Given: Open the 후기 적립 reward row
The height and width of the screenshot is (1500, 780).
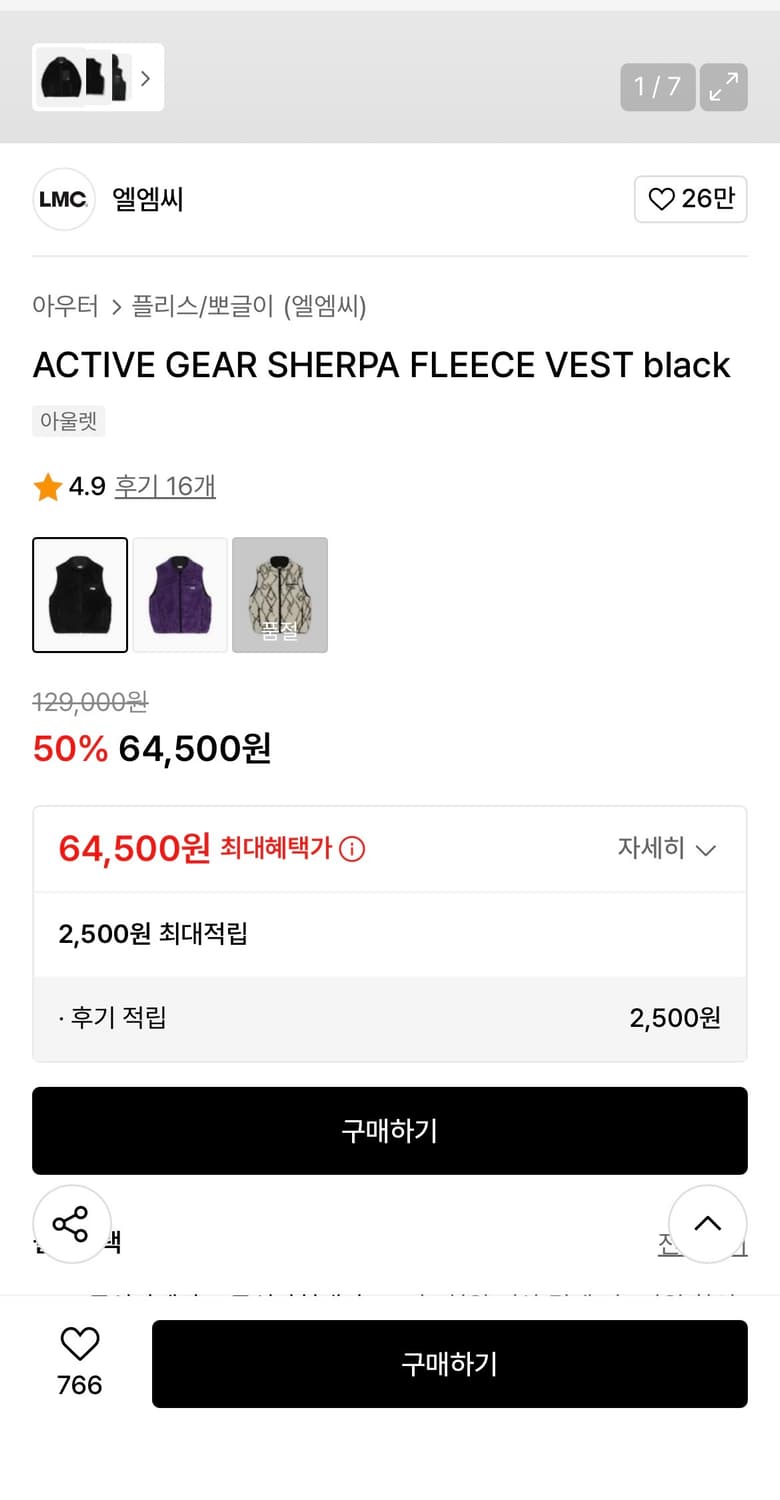Looking at the screenshot, I should pos(390,1017).
